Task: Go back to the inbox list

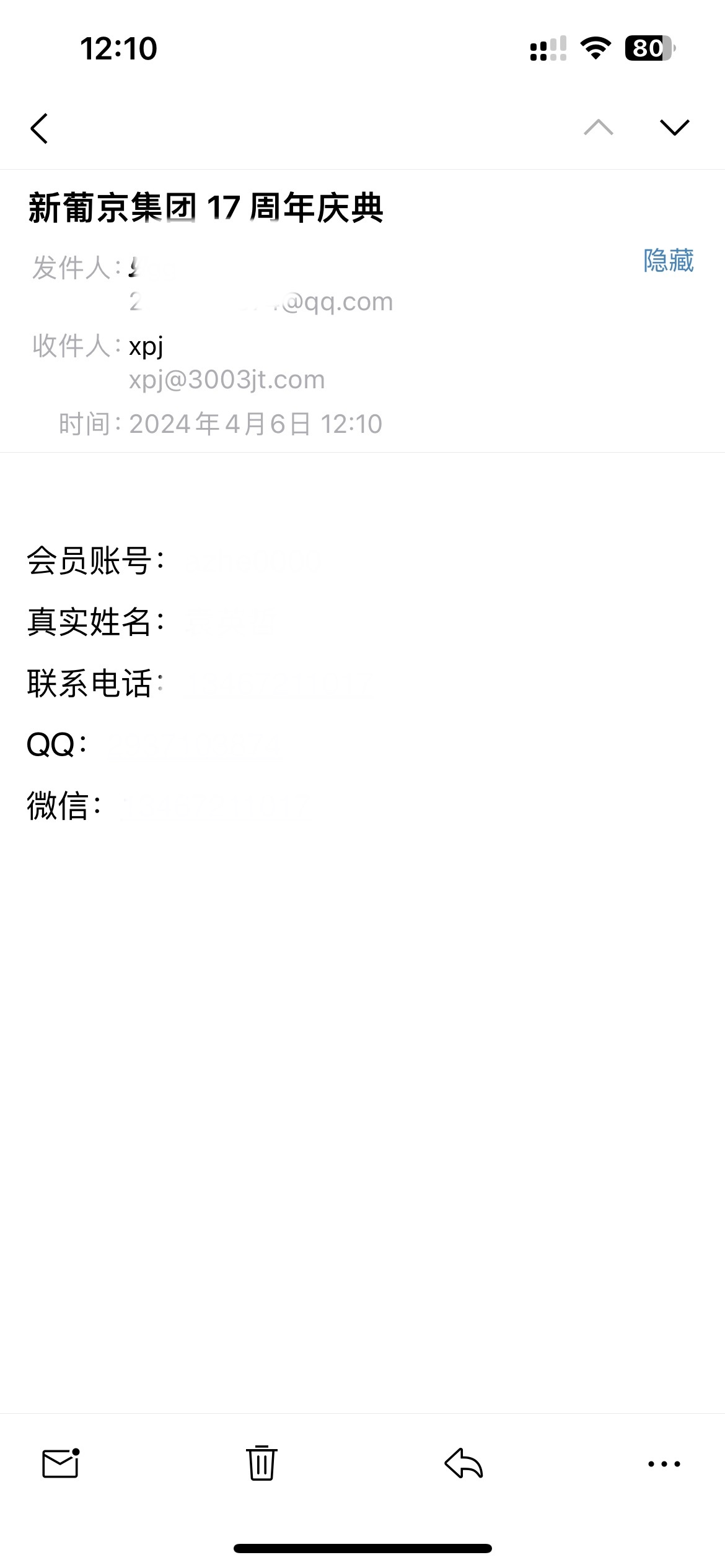Action: pyautogui.click(x=39, y=128)
